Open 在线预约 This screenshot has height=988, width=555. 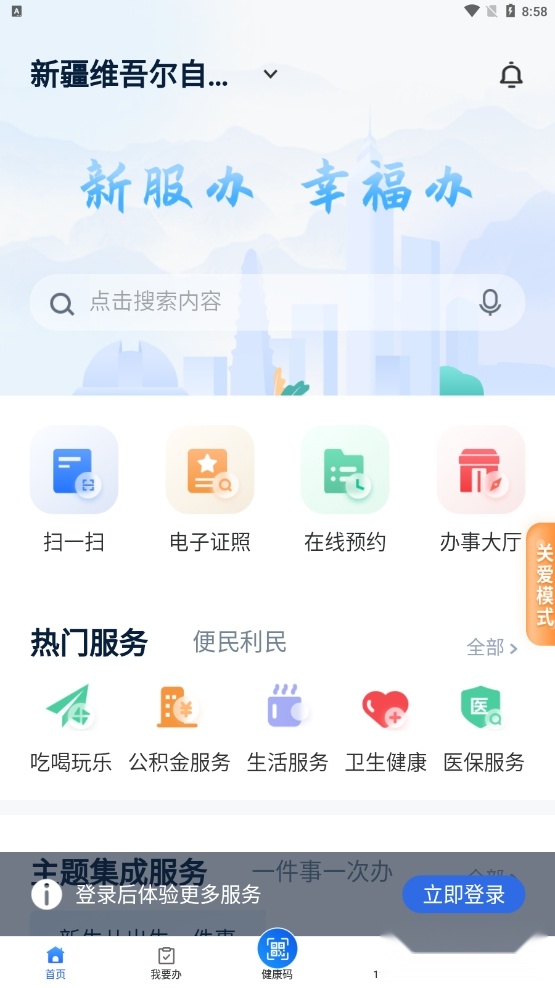coord(345,489)
